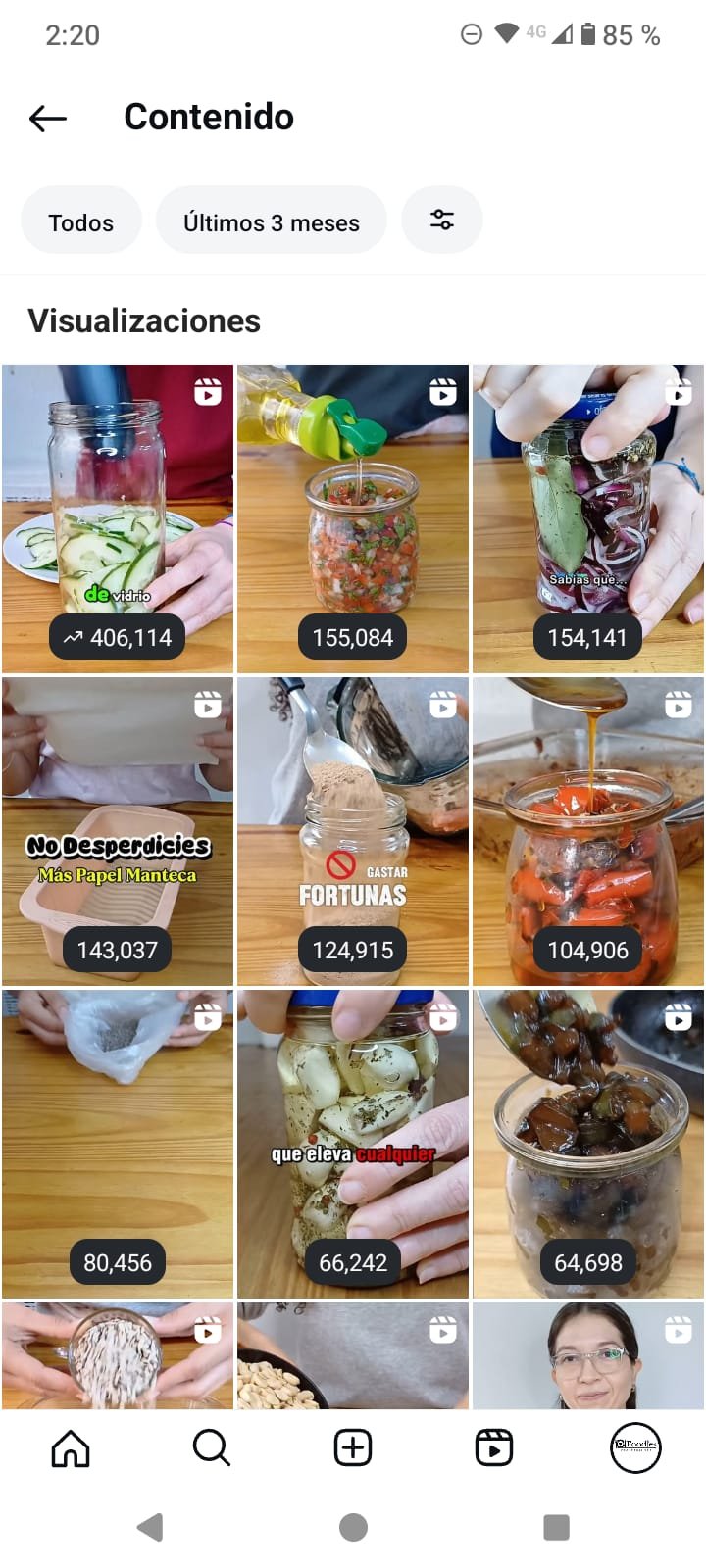Screen dimensions: 706x1568
Task: Select the Todos filter chip
Action: click(x=81, y=221)
